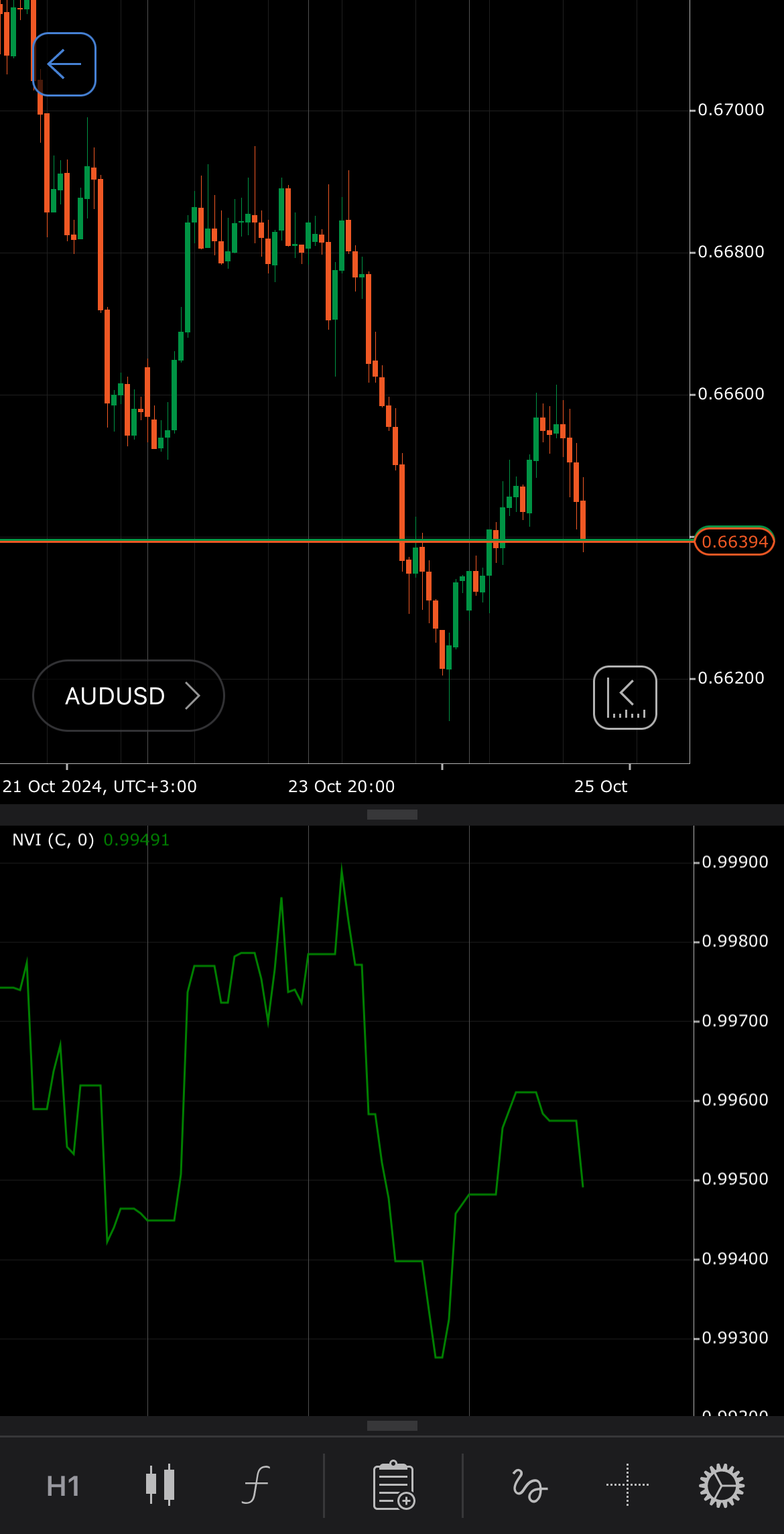
Task: Tap the NVI (C, 0) indicator label
Action: tap(54, 840)
